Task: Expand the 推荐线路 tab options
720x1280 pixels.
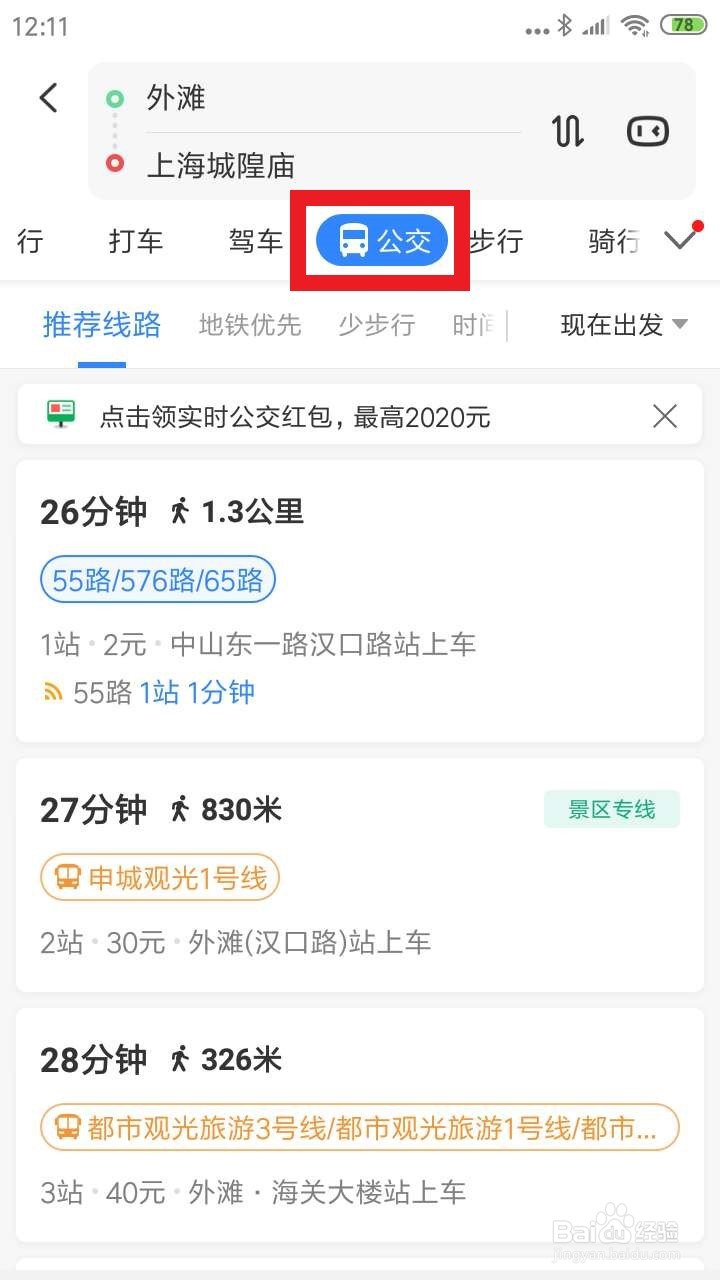Action: (x=100, y=325)
